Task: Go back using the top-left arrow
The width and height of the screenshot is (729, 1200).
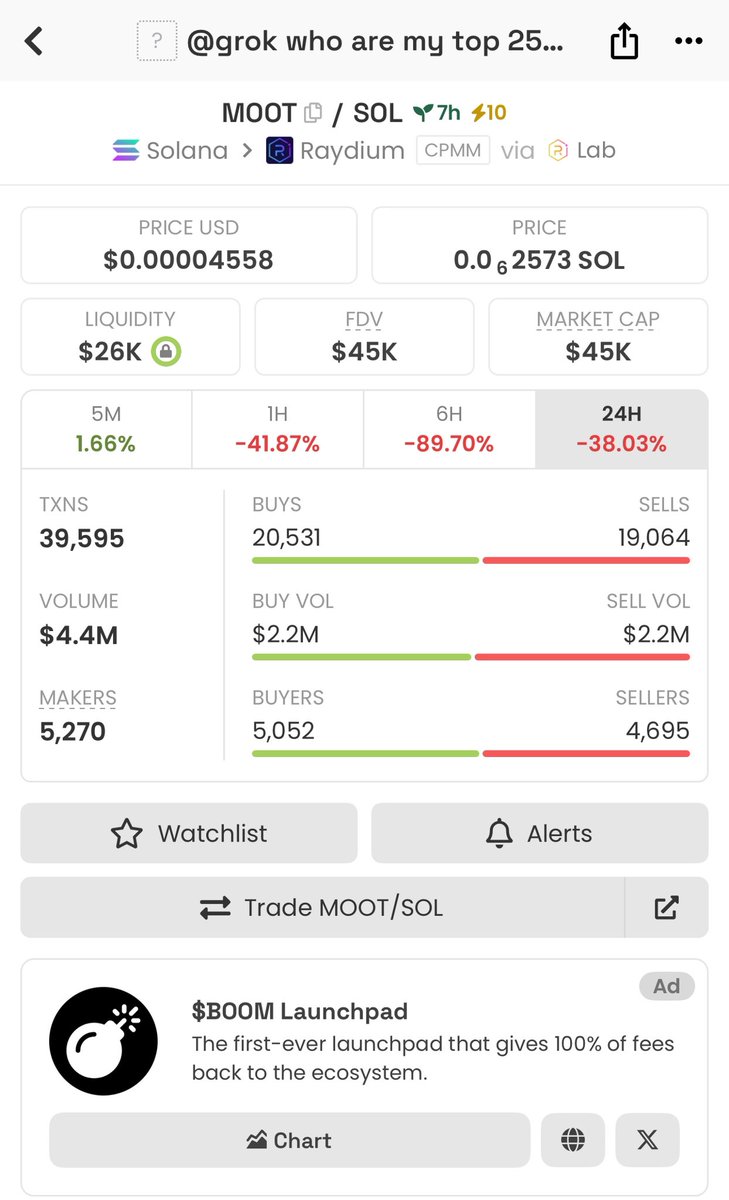Action: coord(34,41)
